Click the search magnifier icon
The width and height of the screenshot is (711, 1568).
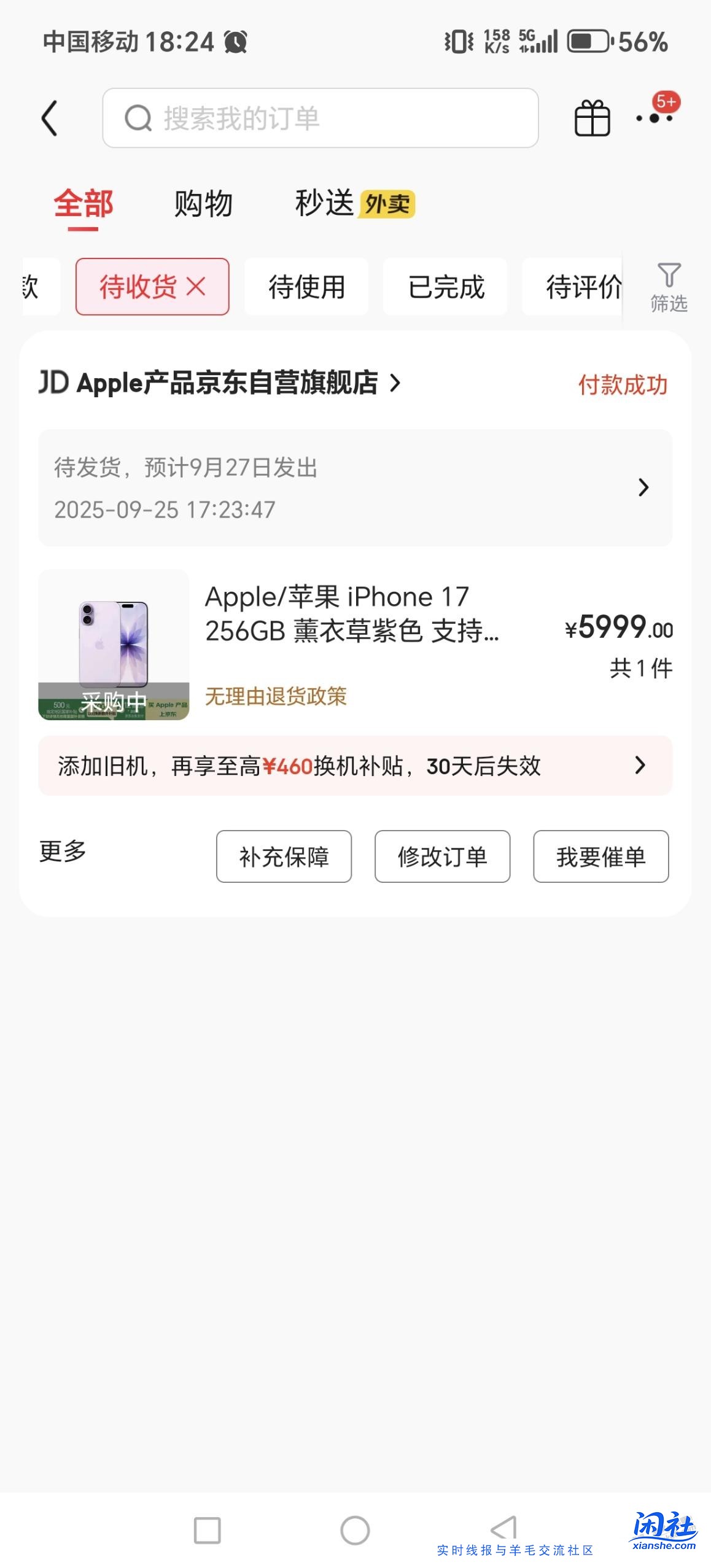tap(139, 118)
